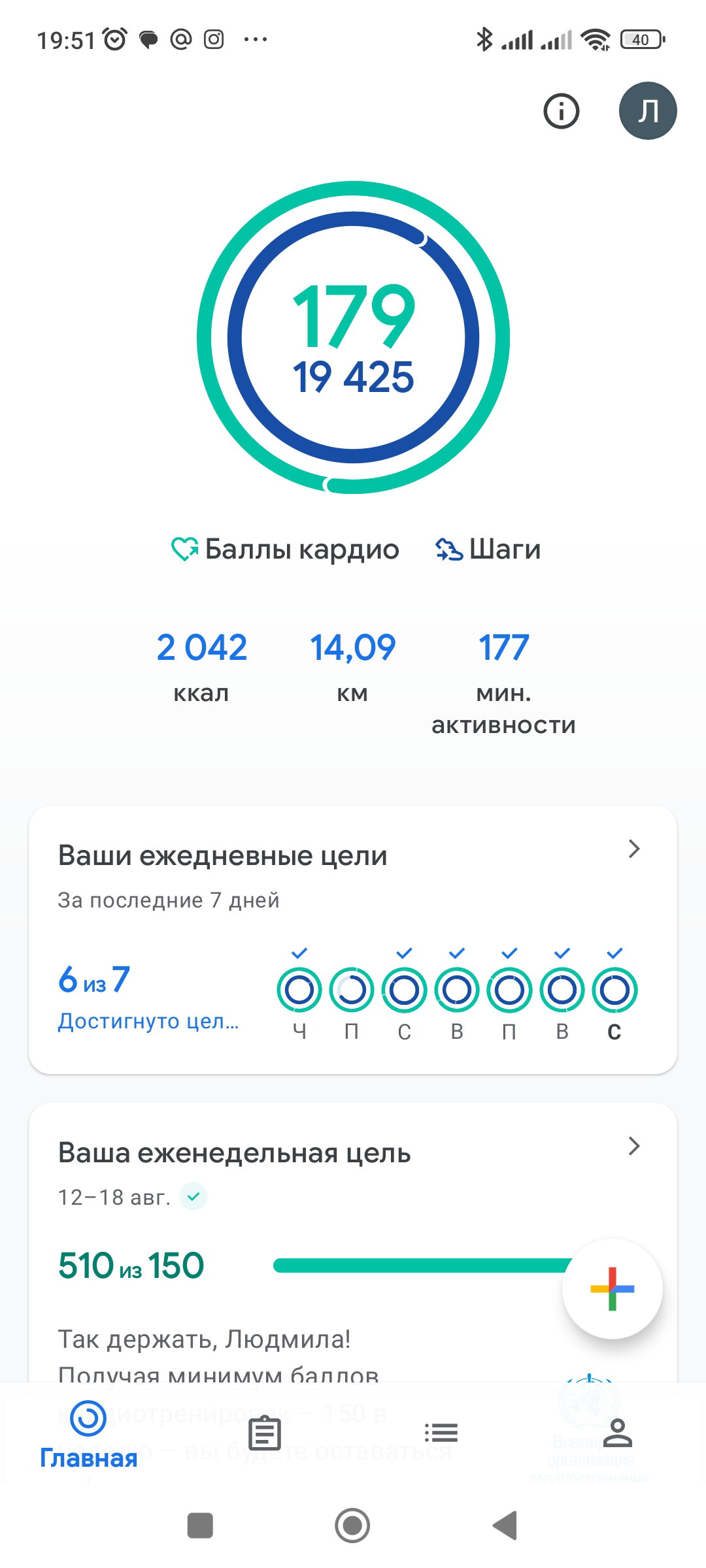706x1568 pixels.
Task: Open the profile avatar with letter Л
Action: [x=648, y=110]
